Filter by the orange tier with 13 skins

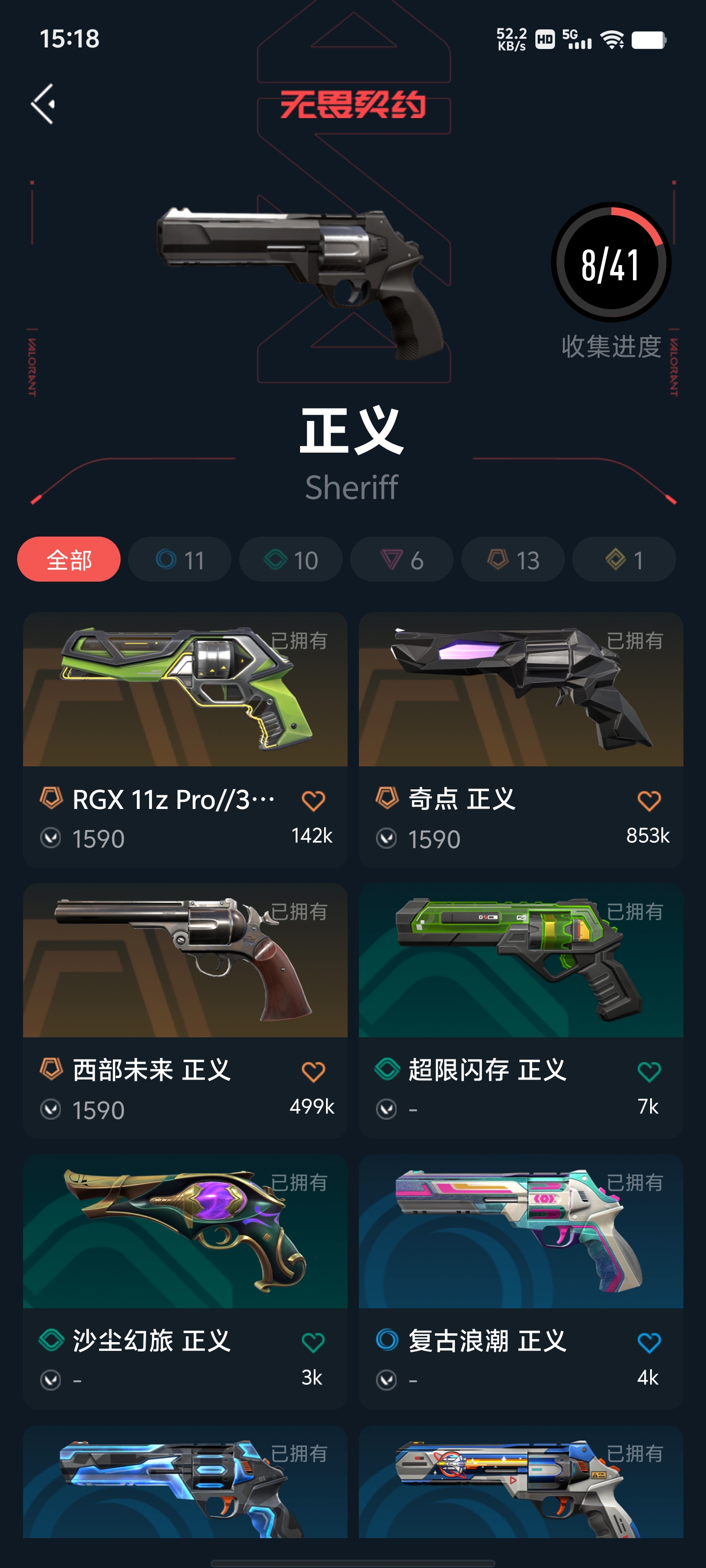(513, 560)
